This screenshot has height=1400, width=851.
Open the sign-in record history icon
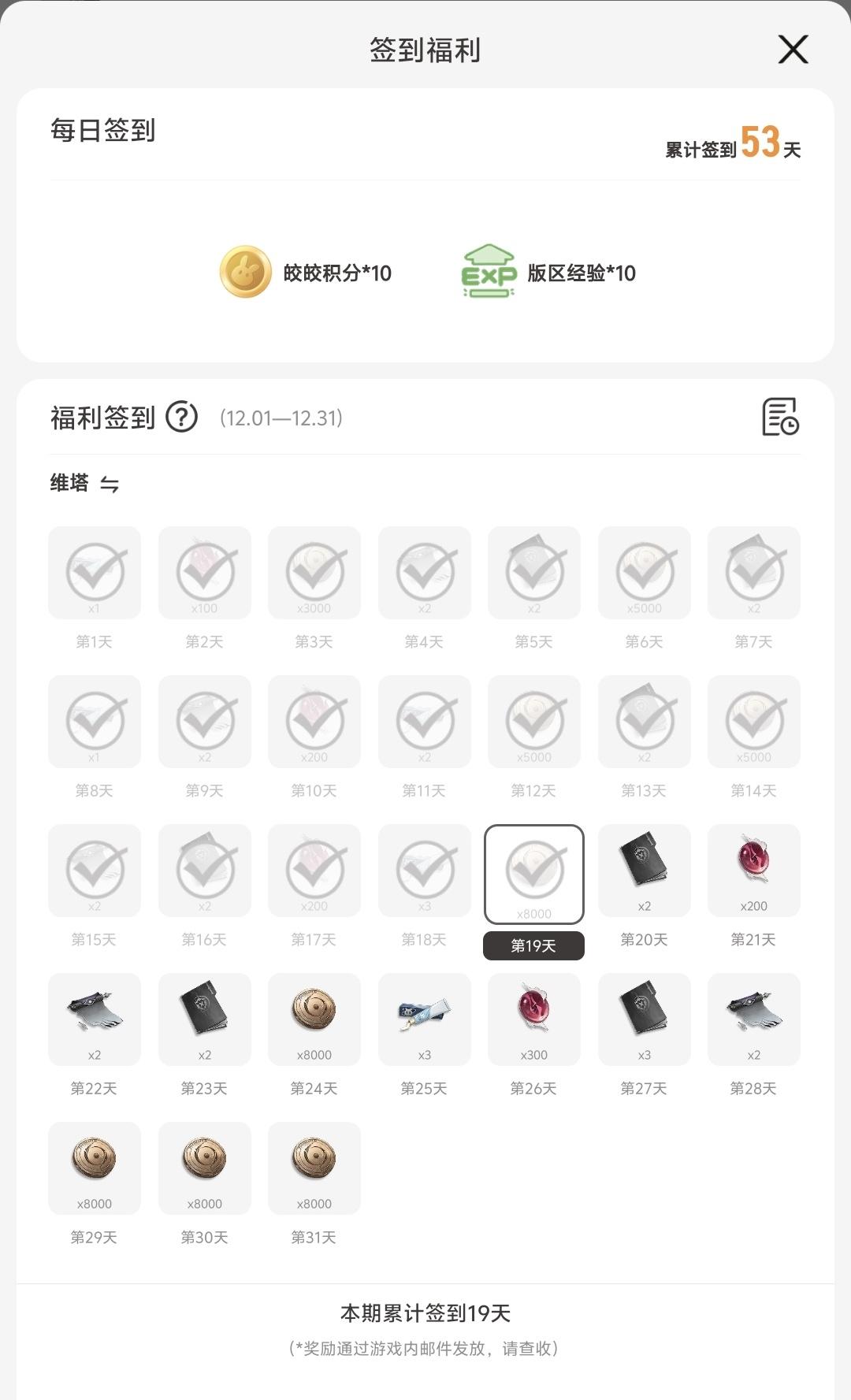tap(780, 417)
